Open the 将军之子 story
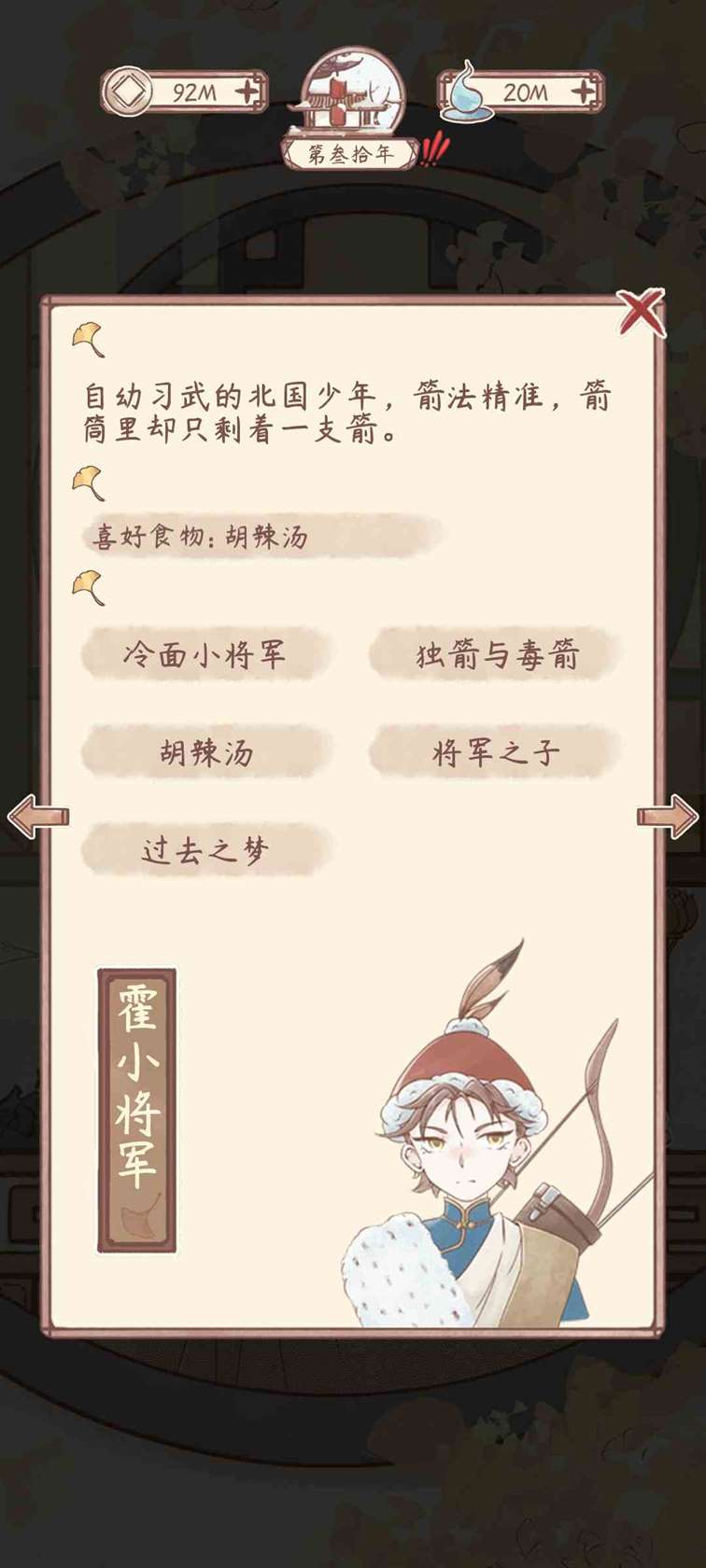This screenshot has width=706, height=1568. point(497,752)
